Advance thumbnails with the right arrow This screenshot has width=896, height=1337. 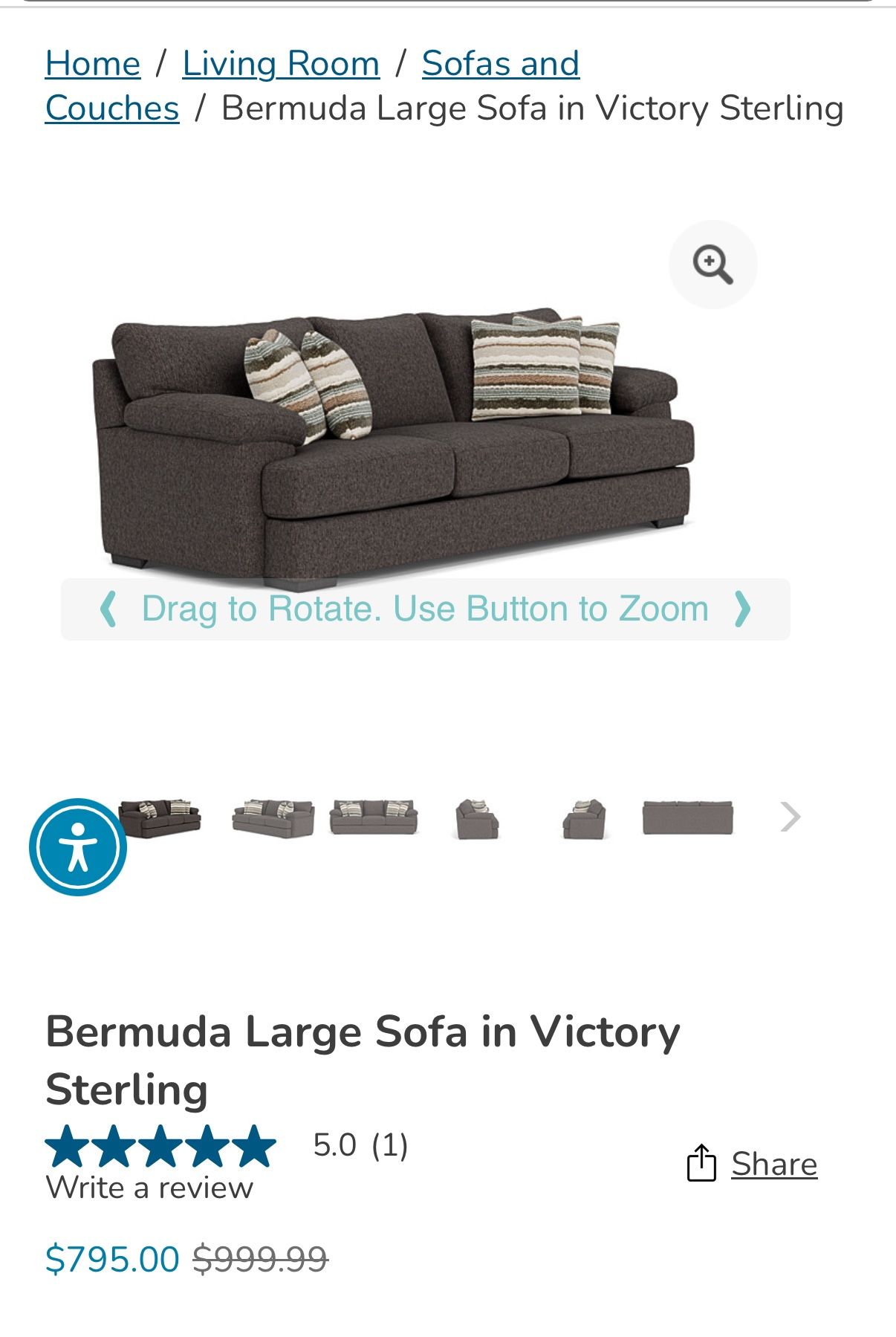pos(790,818)
